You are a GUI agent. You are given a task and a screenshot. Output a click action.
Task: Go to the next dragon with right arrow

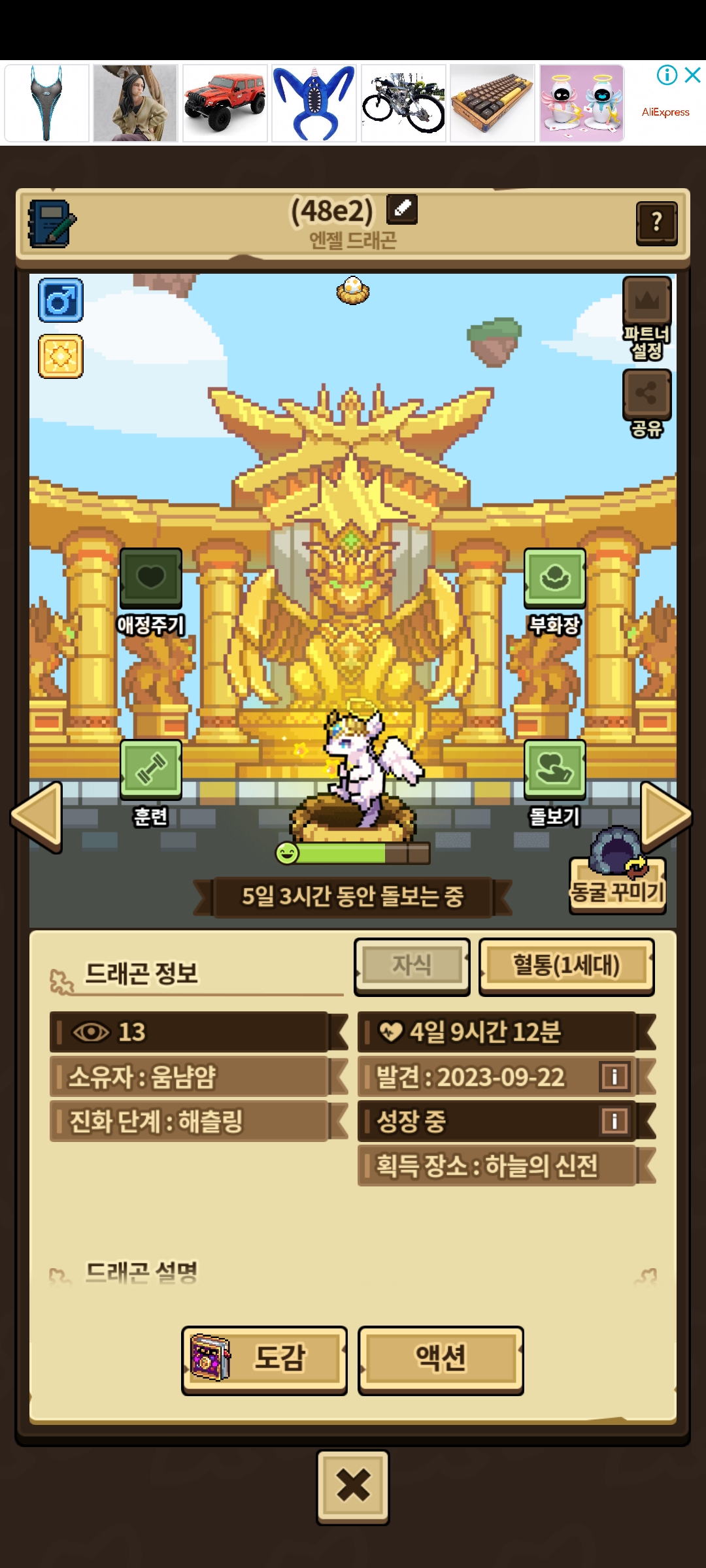pyautogui.click(x=665, y=815)
